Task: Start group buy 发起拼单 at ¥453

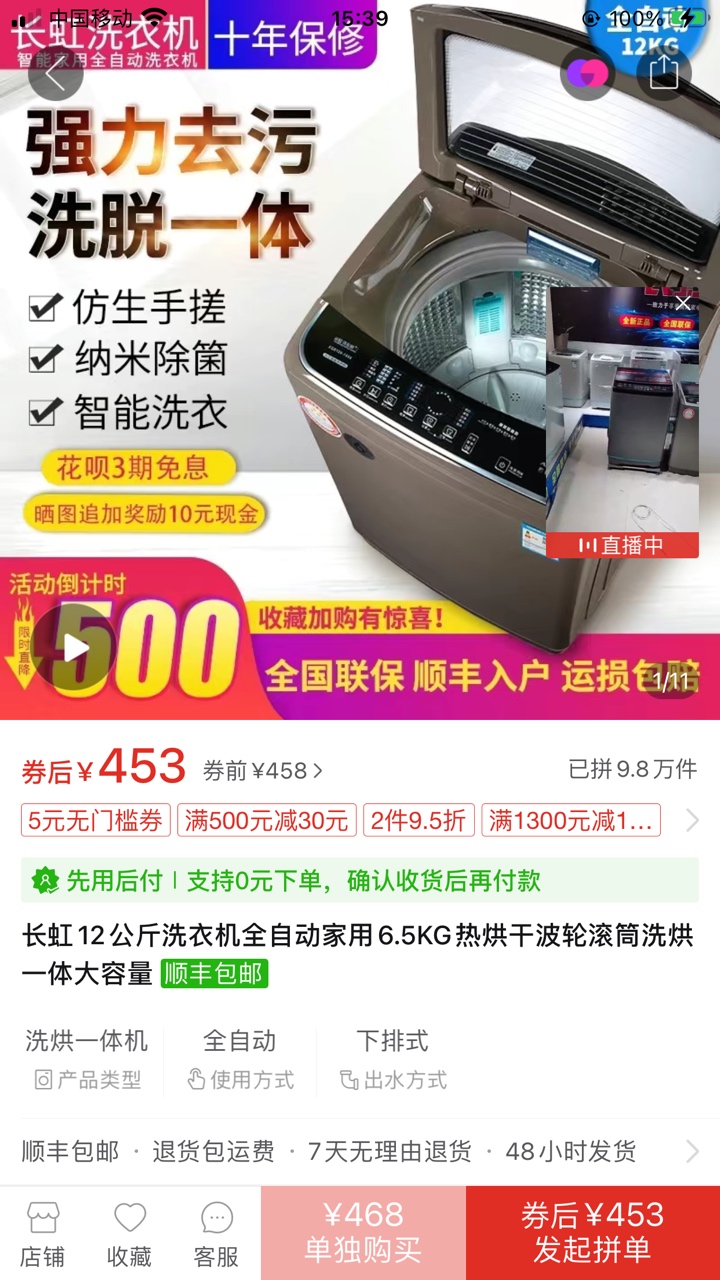Action: pos(592,1233)
